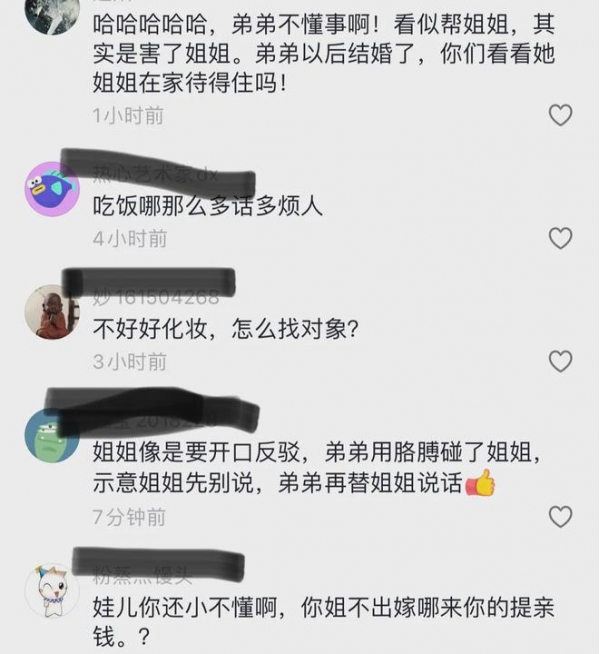
Task: Like the comment posted 1小时前
Action: tap(561, 115)
